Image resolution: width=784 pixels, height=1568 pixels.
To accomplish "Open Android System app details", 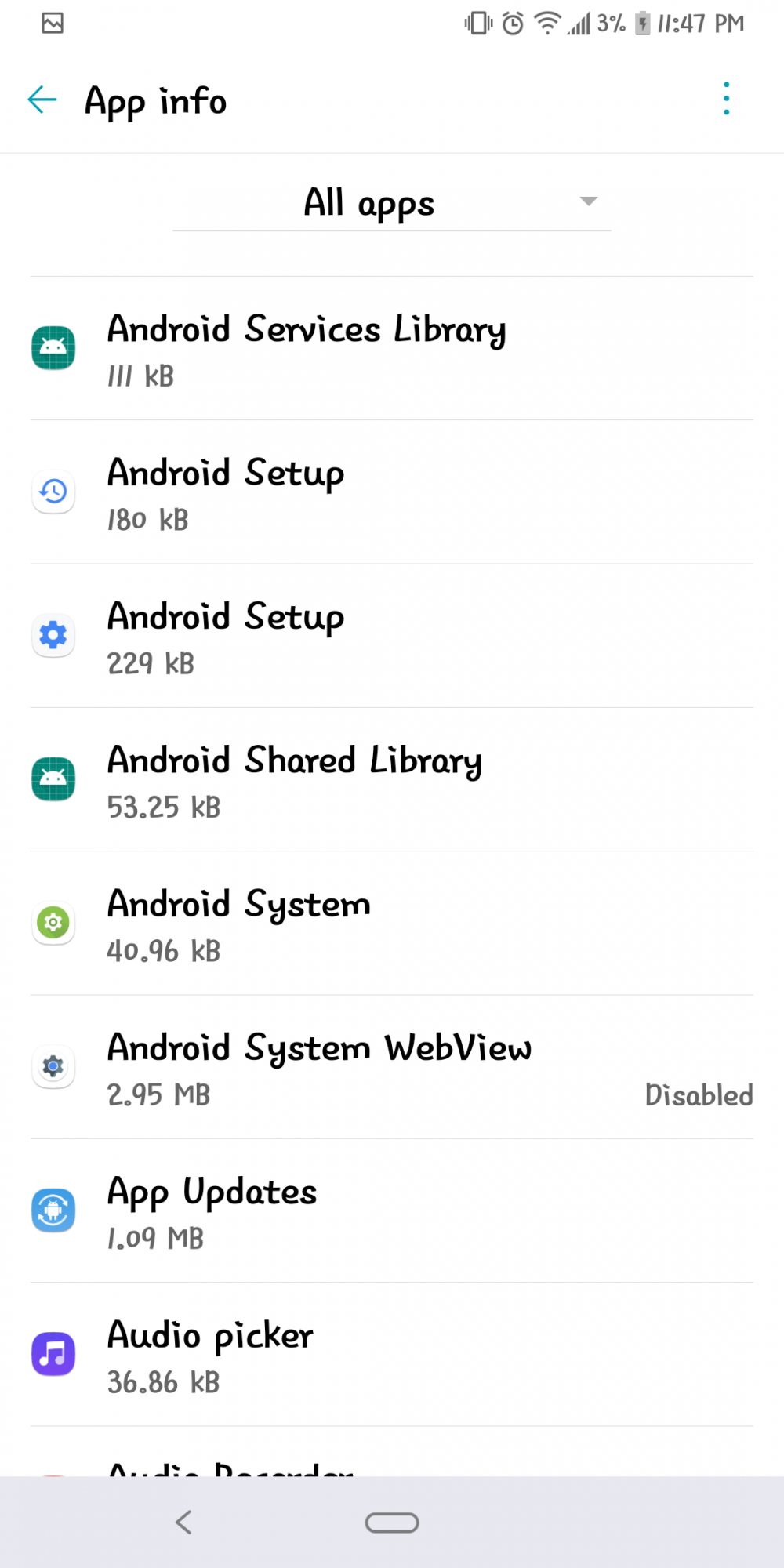I will pos(392,924).
